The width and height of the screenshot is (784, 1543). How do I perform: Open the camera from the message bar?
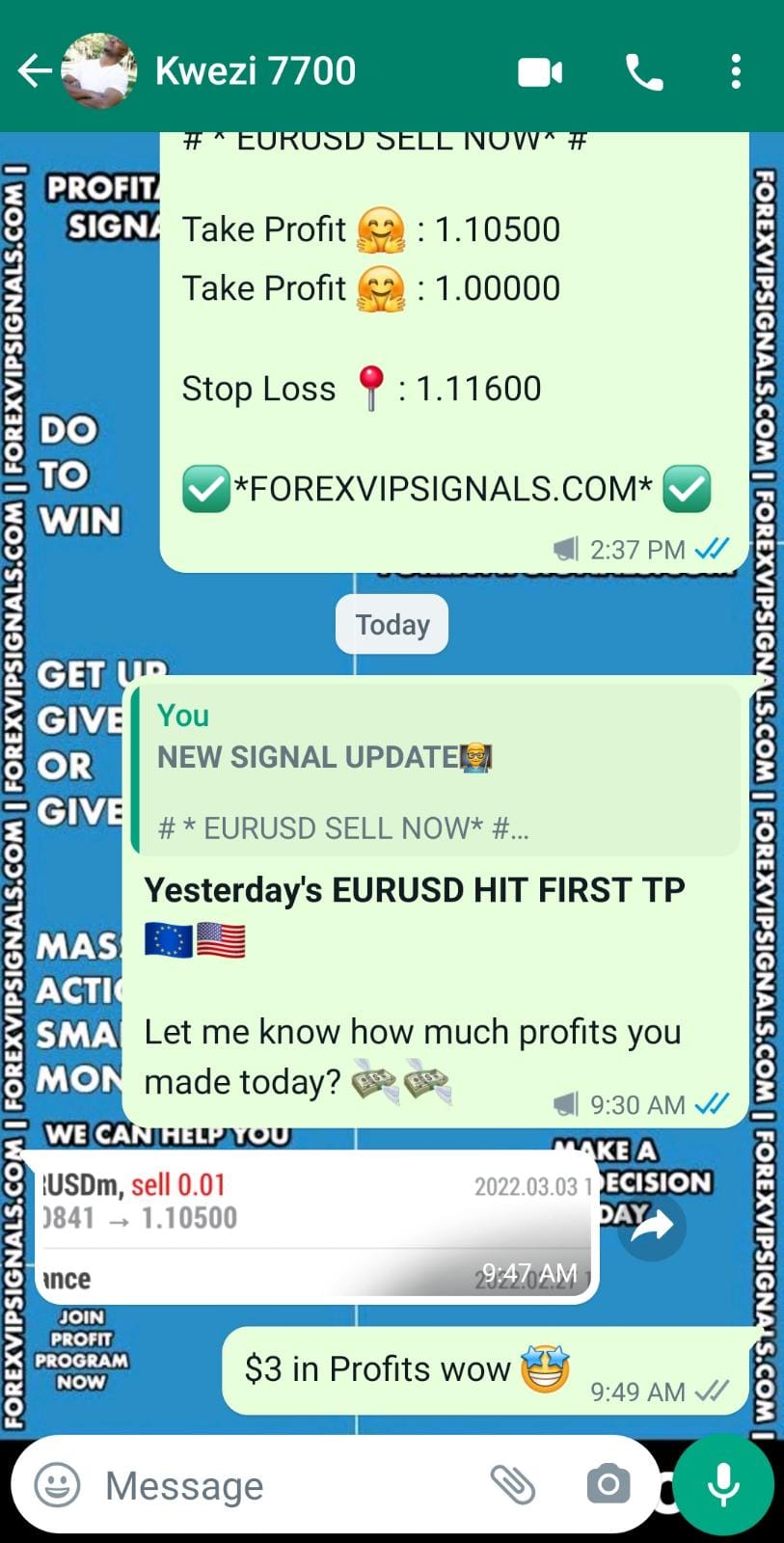pyautogui.click(x=608, y=1485)
